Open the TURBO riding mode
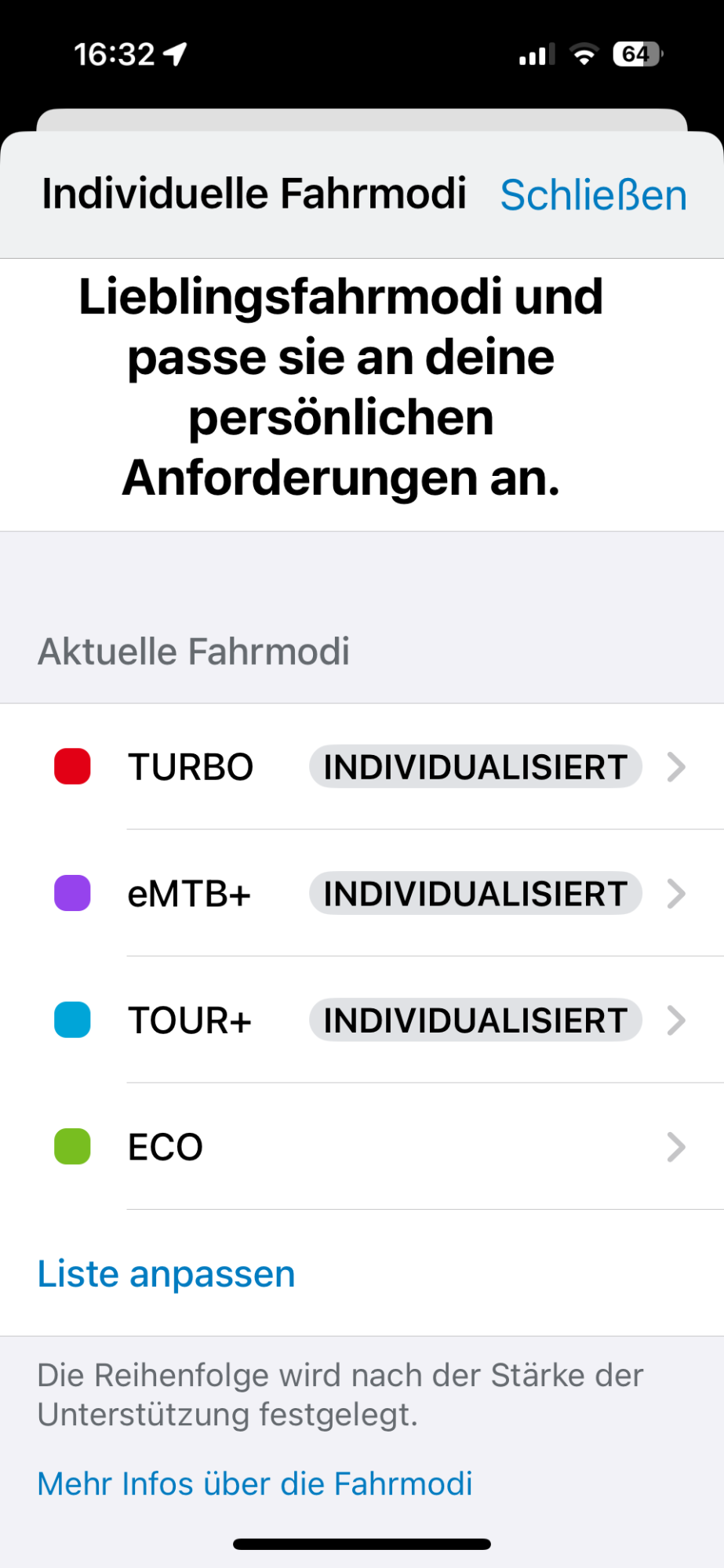The image size is (724, 1568). [361, 767]
